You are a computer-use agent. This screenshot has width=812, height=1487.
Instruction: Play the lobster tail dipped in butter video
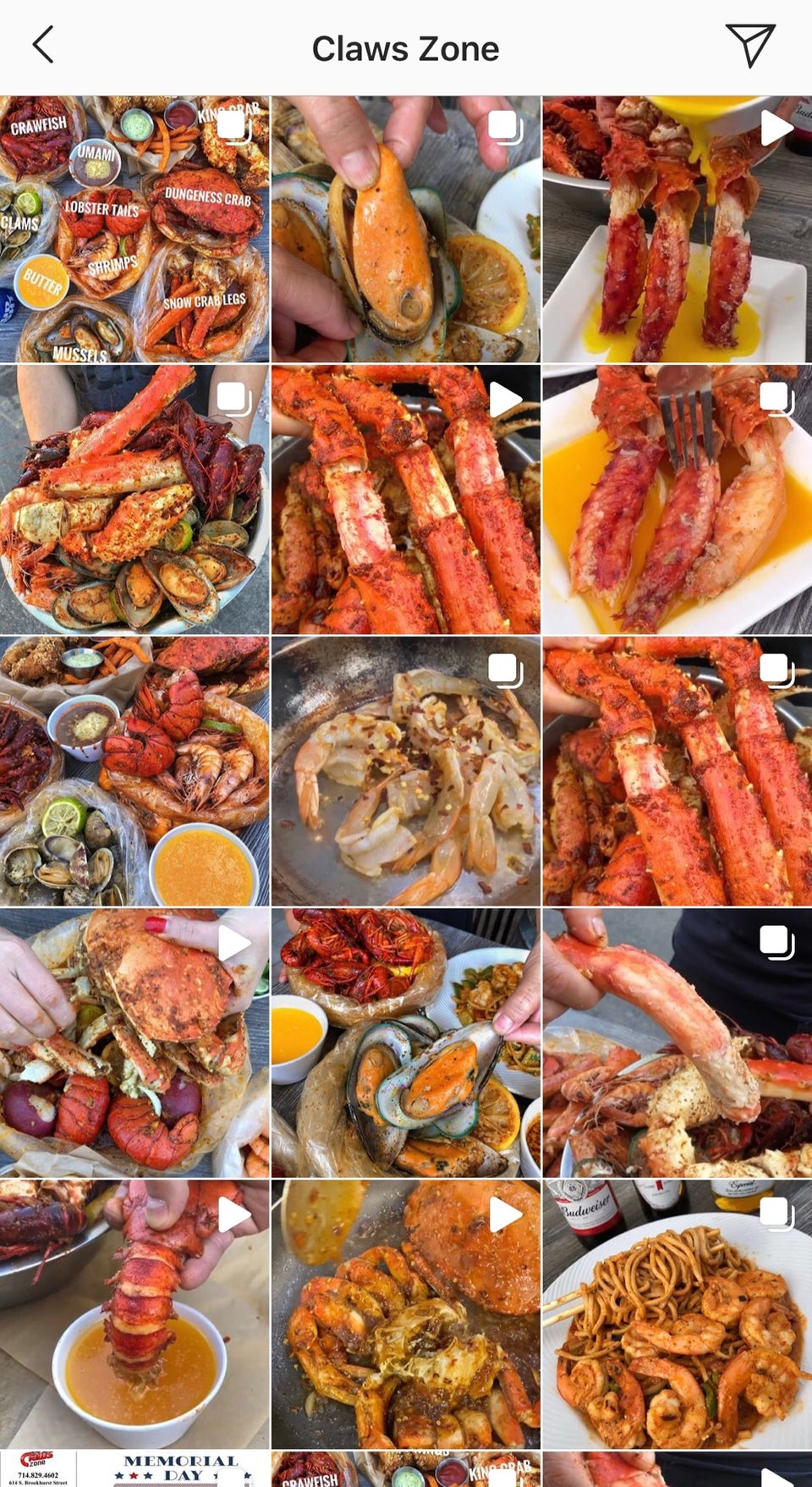click(134, 1314)
